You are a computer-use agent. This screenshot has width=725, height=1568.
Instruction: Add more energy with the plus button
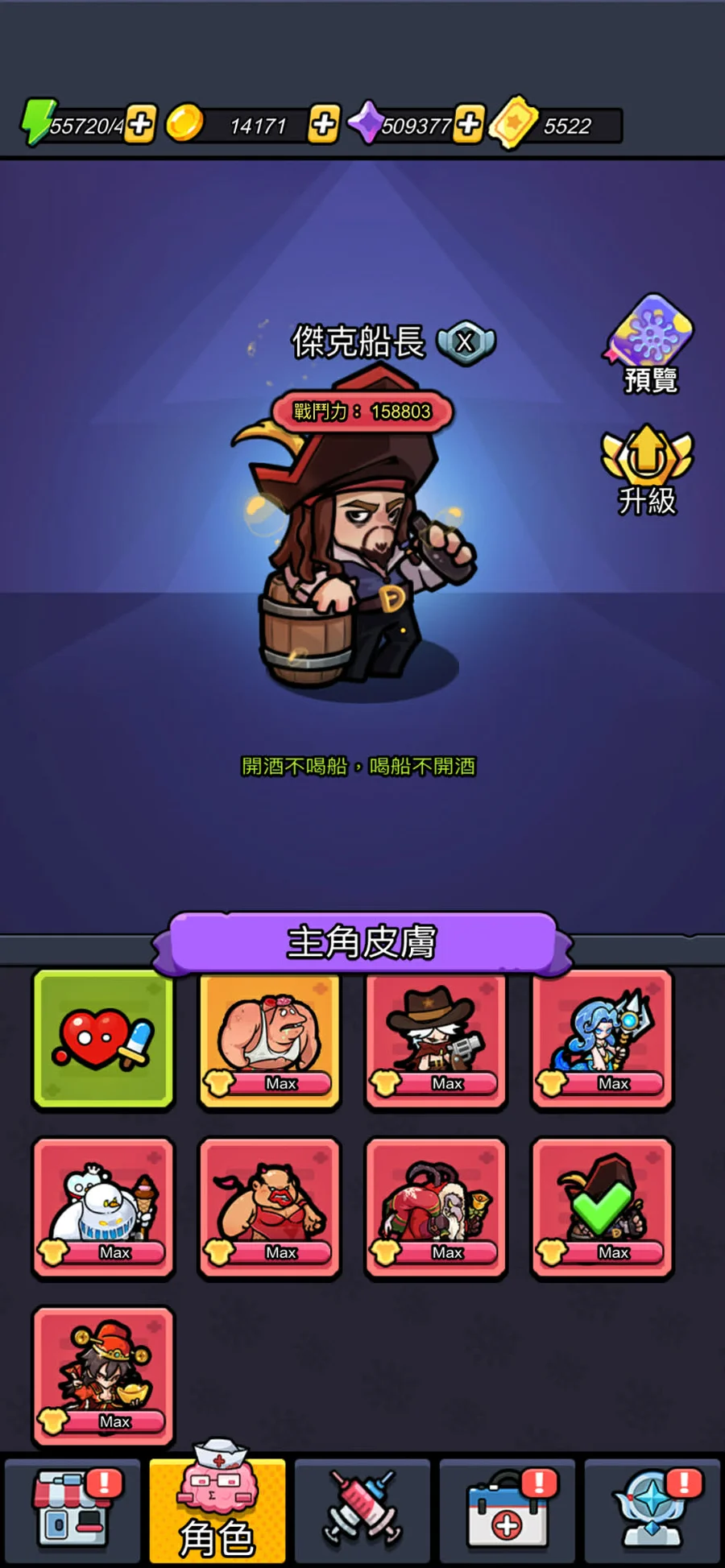[x=140, y=125]
